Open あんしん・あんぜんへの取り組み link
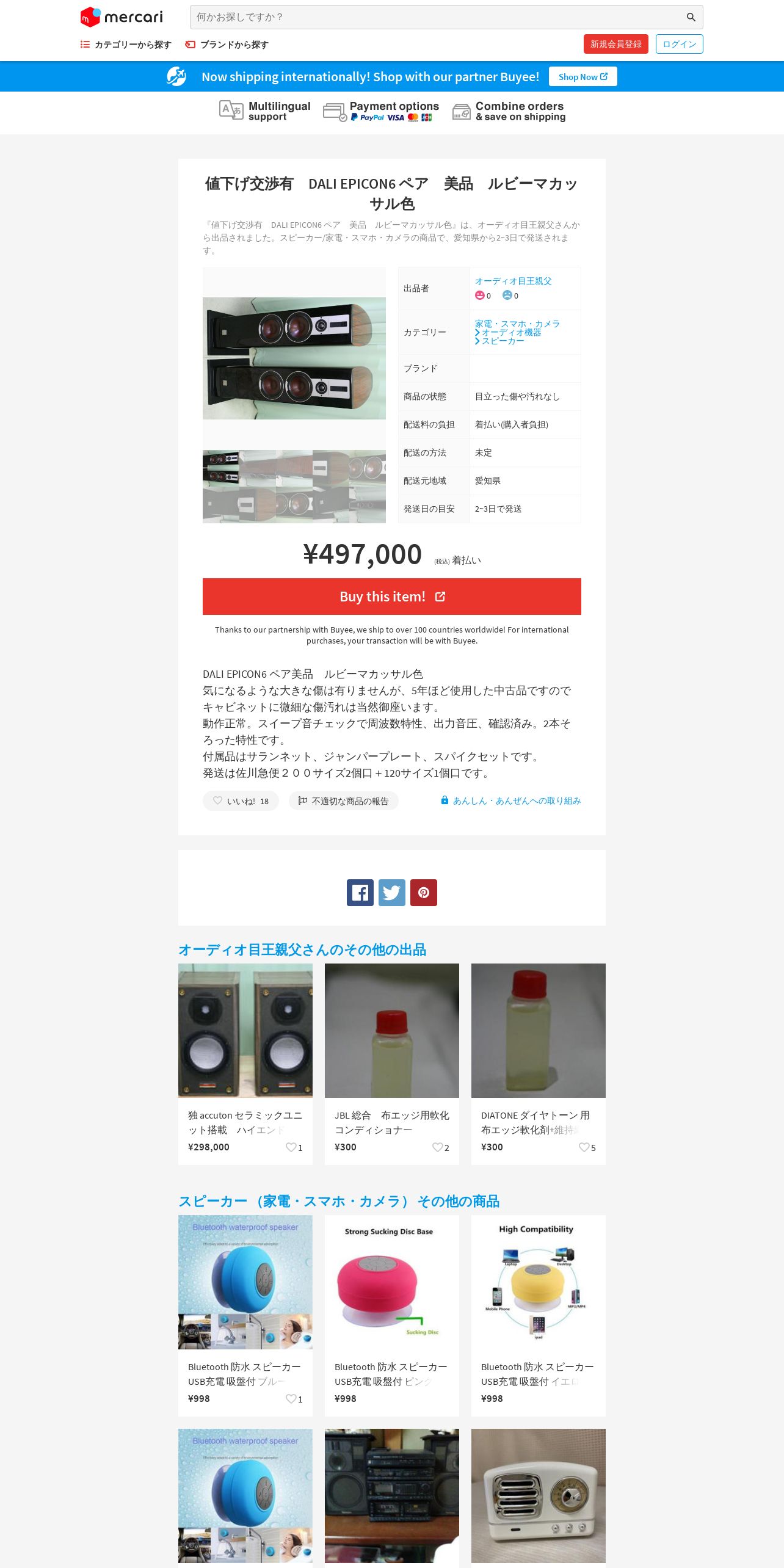The width and height of the screenshot is (784, 1568). pyautogui.click(x=510, y=800)
